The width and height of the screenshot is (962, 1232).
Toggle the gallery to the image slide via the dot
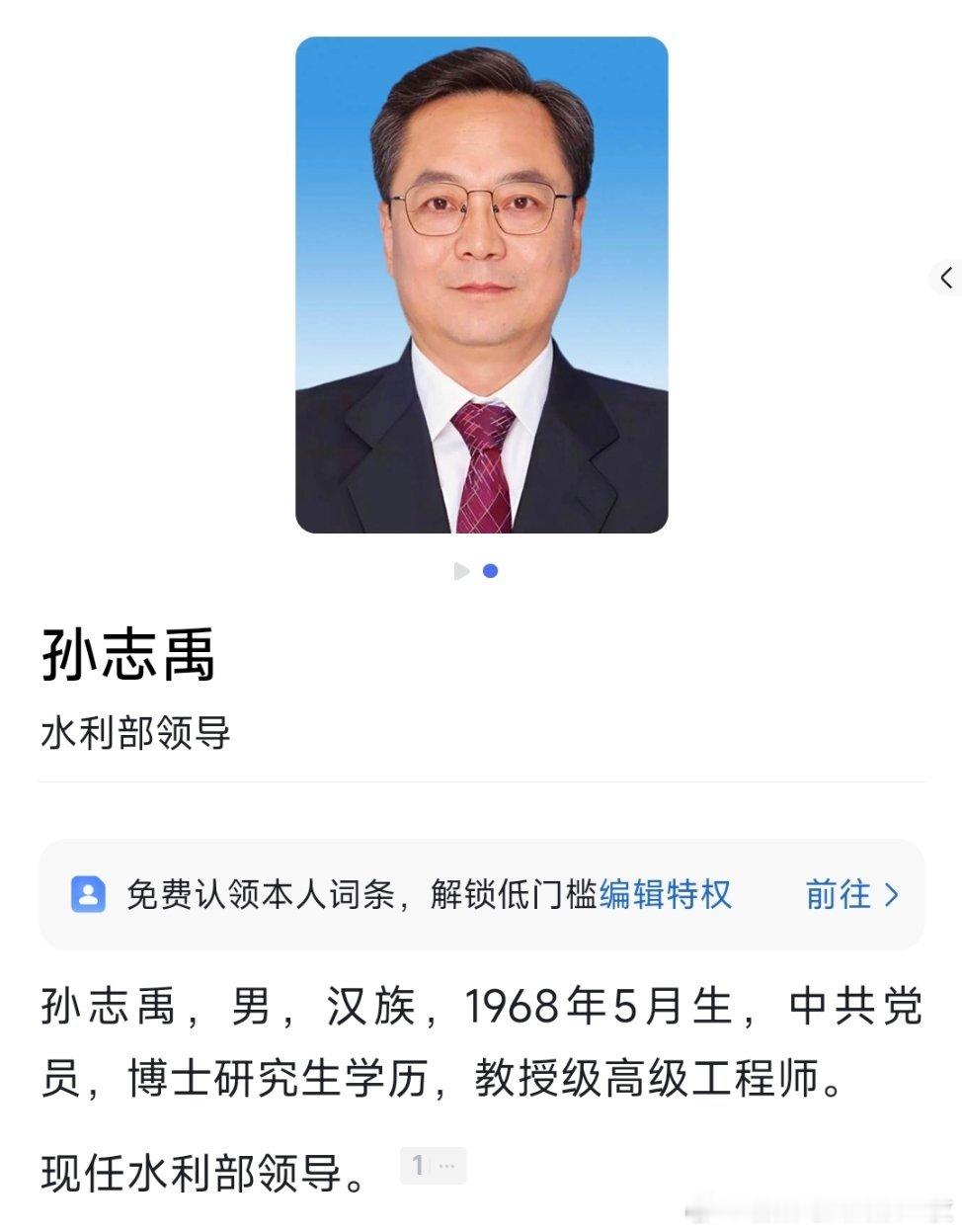click(x=492, y=570)
